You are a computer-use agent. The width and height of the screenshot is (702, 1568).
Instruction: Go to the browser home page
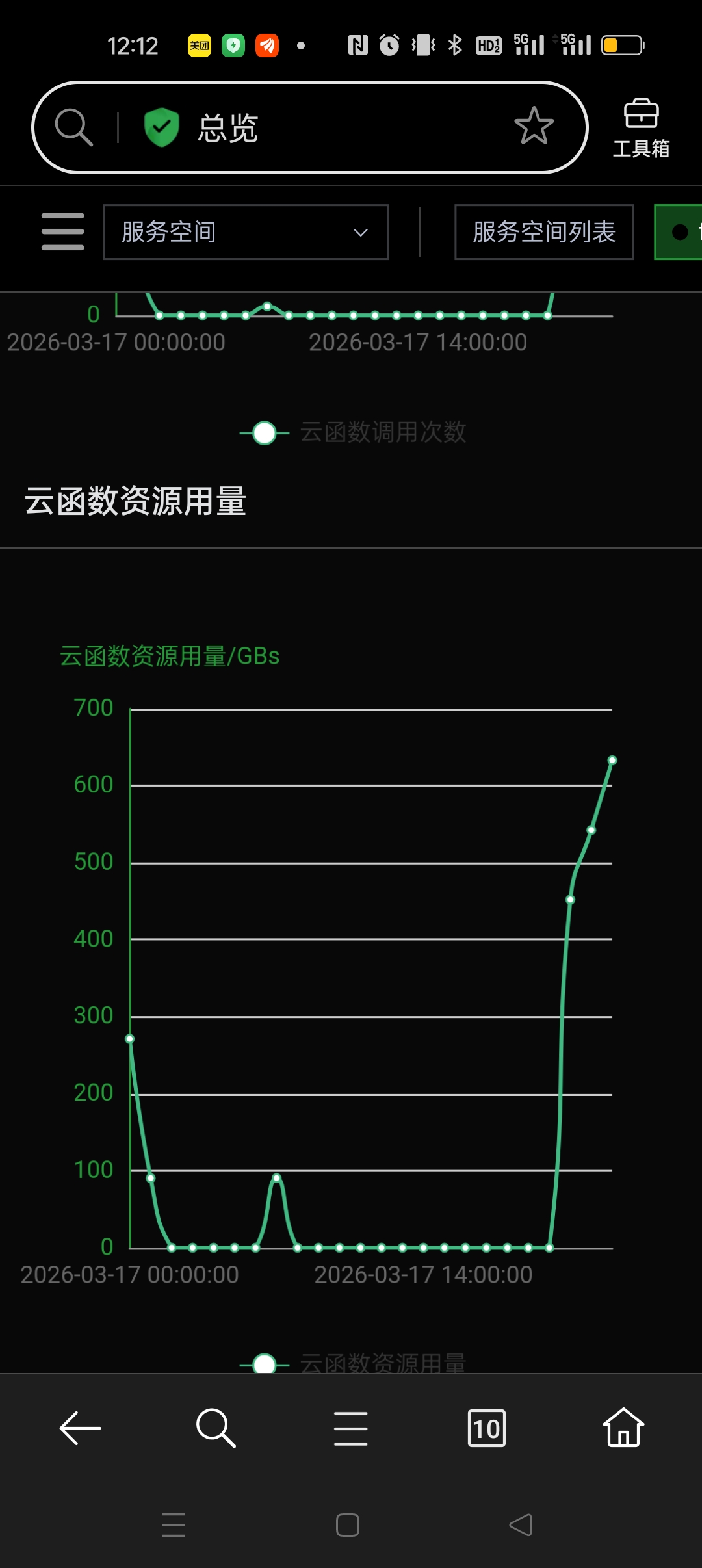623,1428
